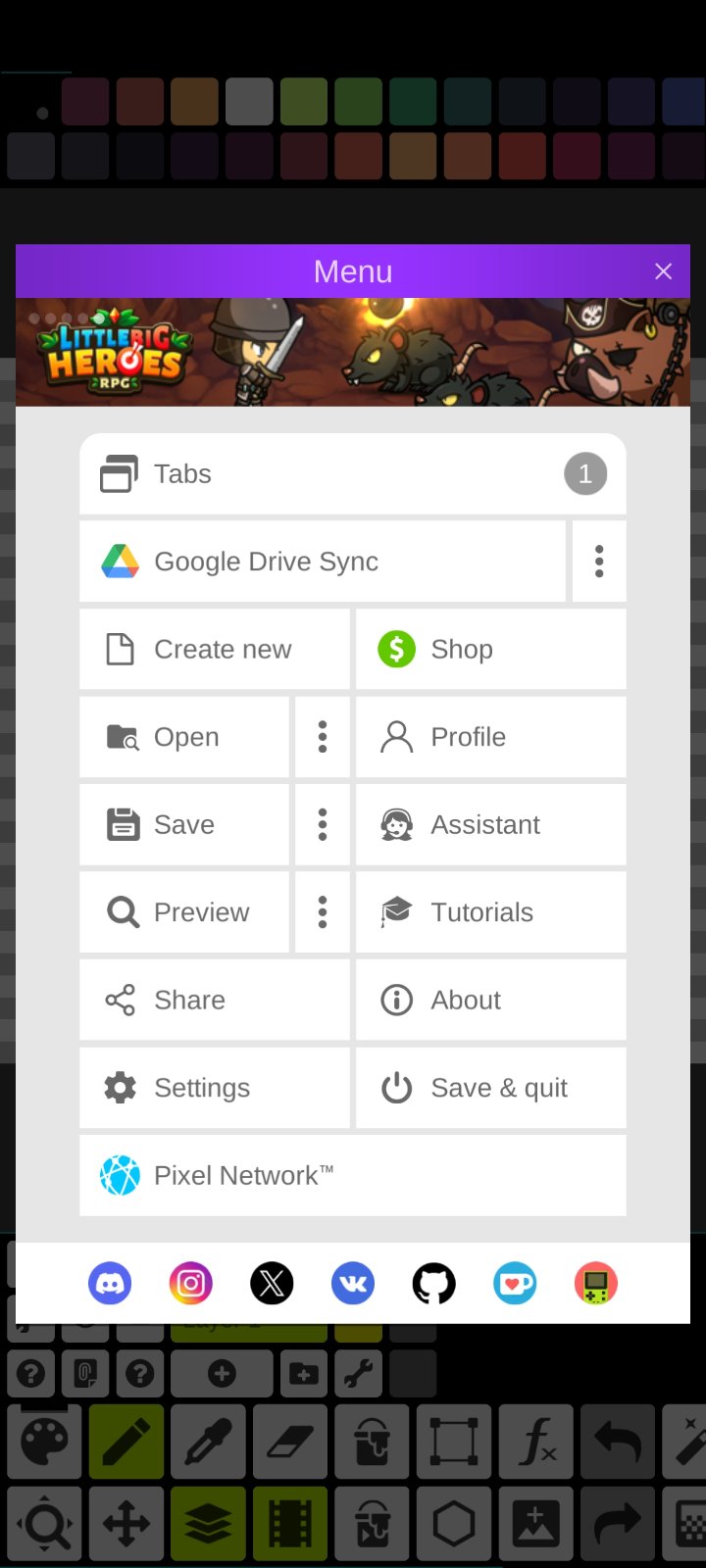Screen dimensions: 706x1568
Task: Open the Discord link
Action: pos(110,1283)
